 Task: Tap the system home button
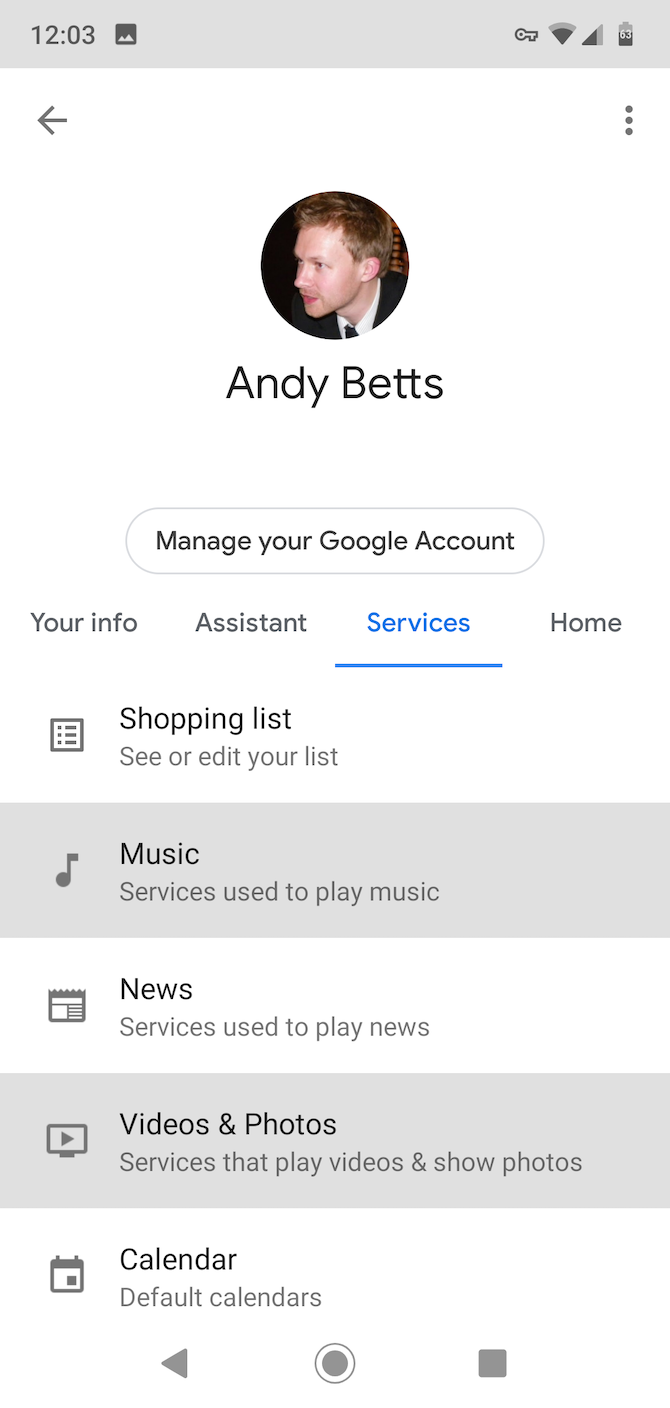point(335,1363)
